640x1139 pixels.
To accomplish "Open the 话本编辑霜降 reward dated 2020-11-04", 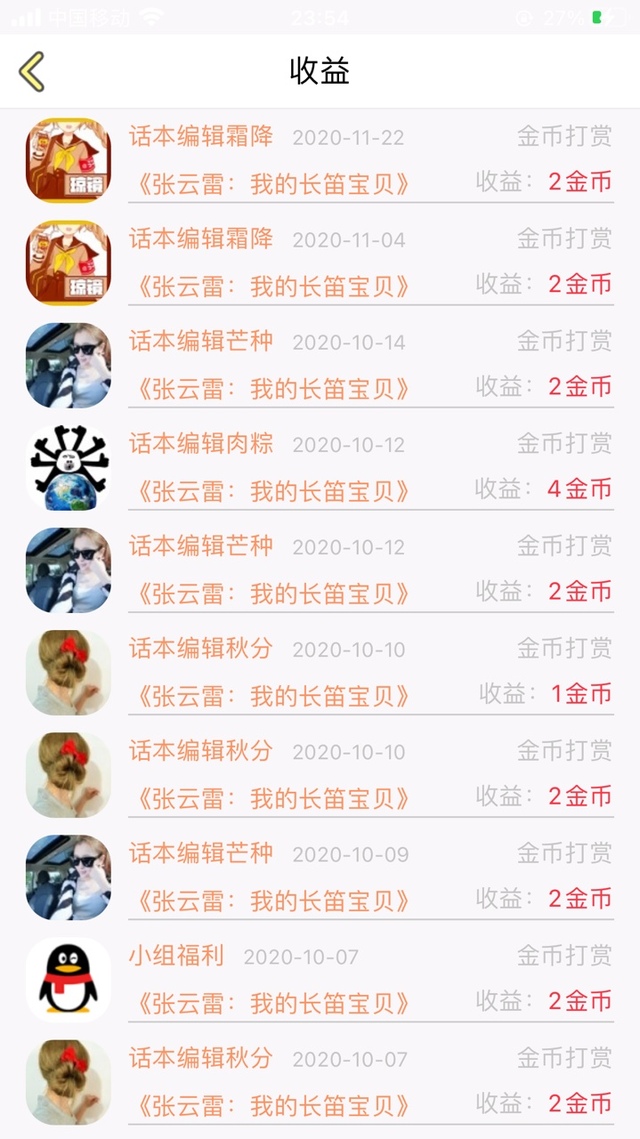I will click(x=320, y=262).
